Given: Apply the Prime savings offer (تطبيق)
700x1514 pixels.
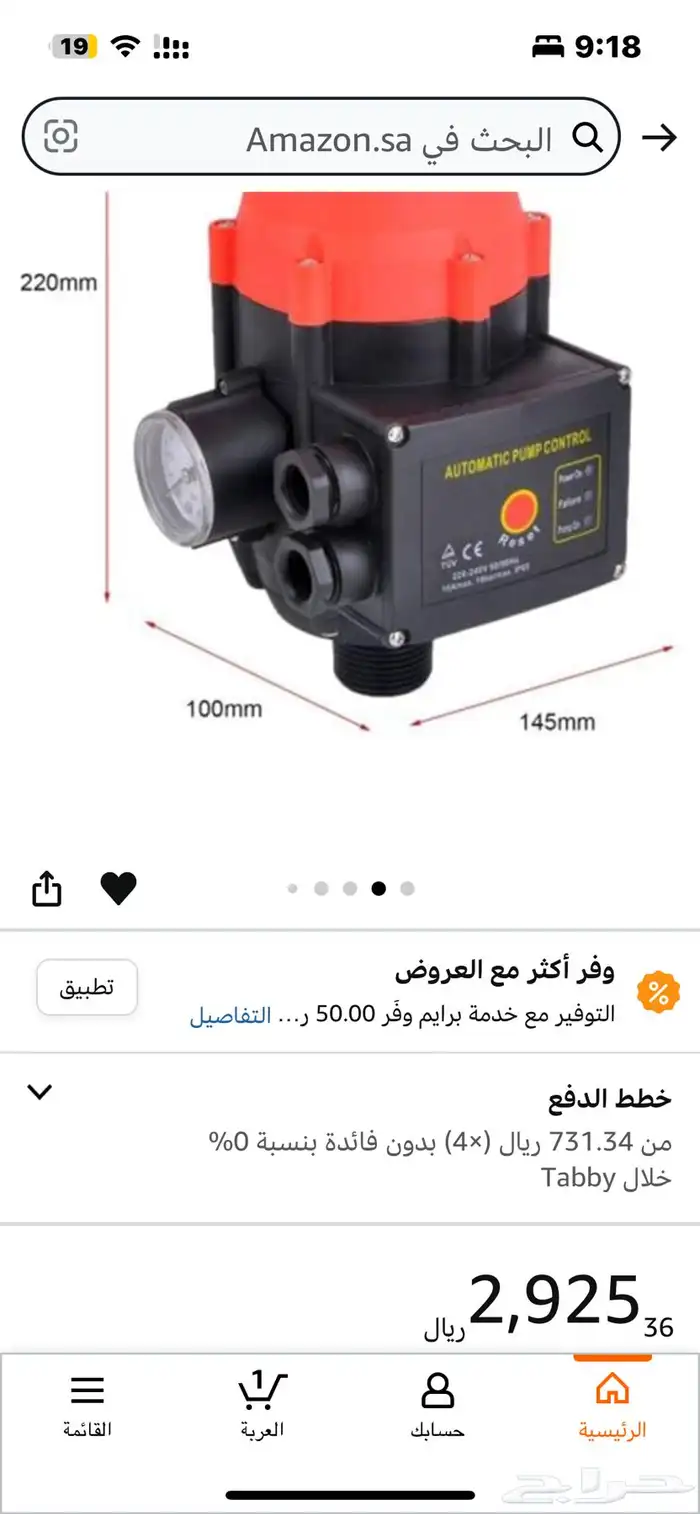Looking at the screenshot, I should coord(87,988).
